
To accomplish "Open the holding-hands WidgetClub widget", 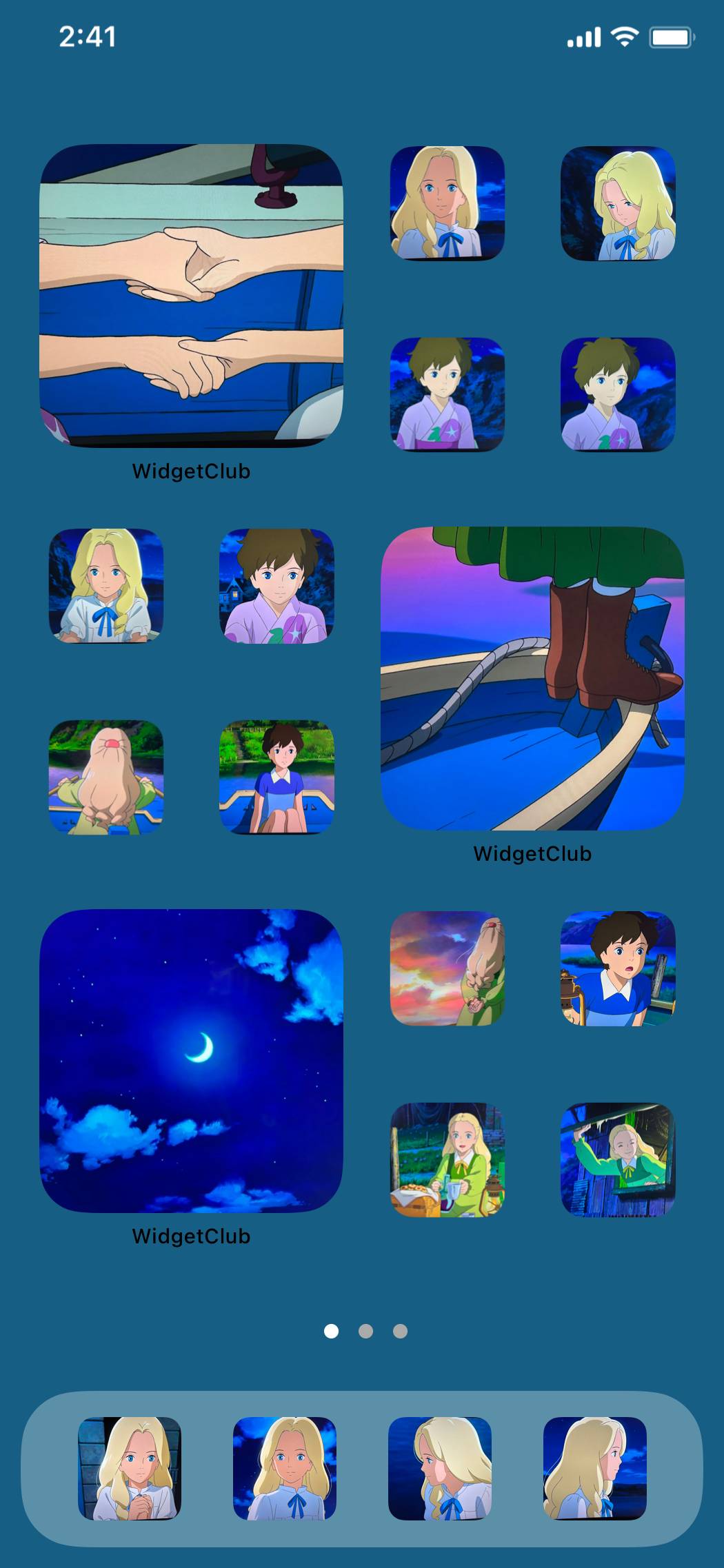I will [x=191, y=296].
